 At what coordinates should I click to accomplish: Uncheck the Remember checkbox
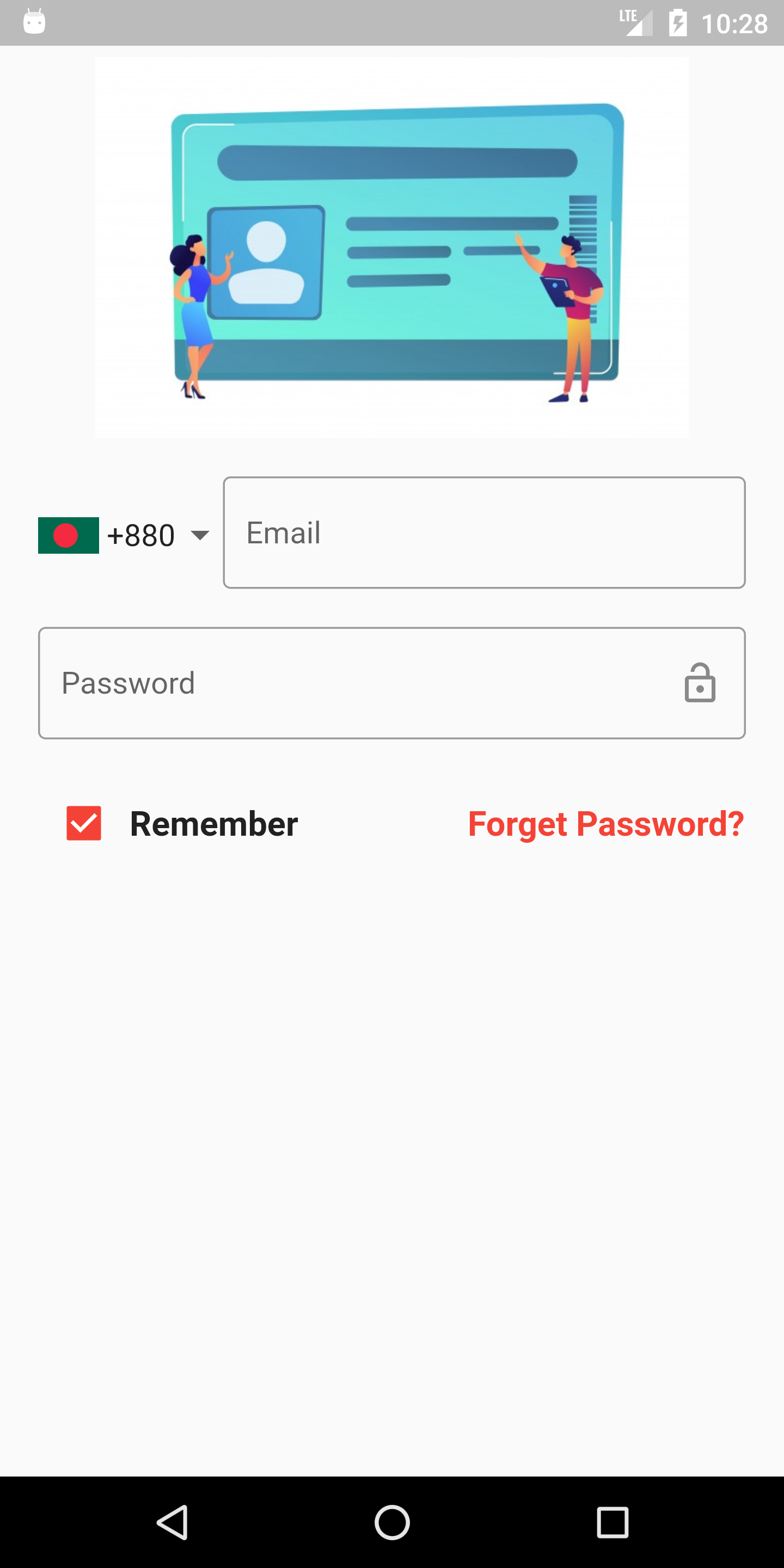pos(83,823)
